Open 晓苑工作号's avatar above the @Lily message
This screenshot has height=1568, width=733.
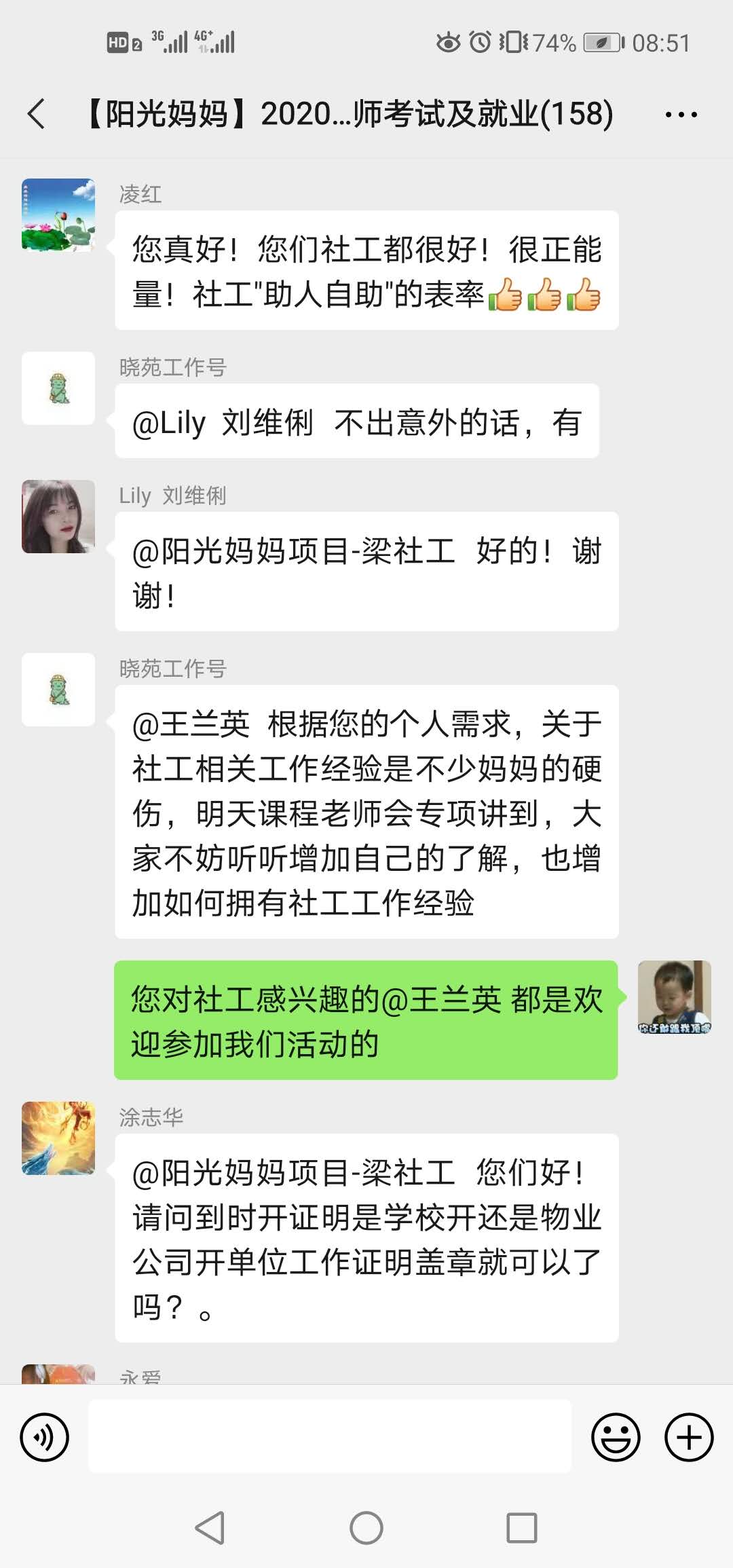coord(58,388)
